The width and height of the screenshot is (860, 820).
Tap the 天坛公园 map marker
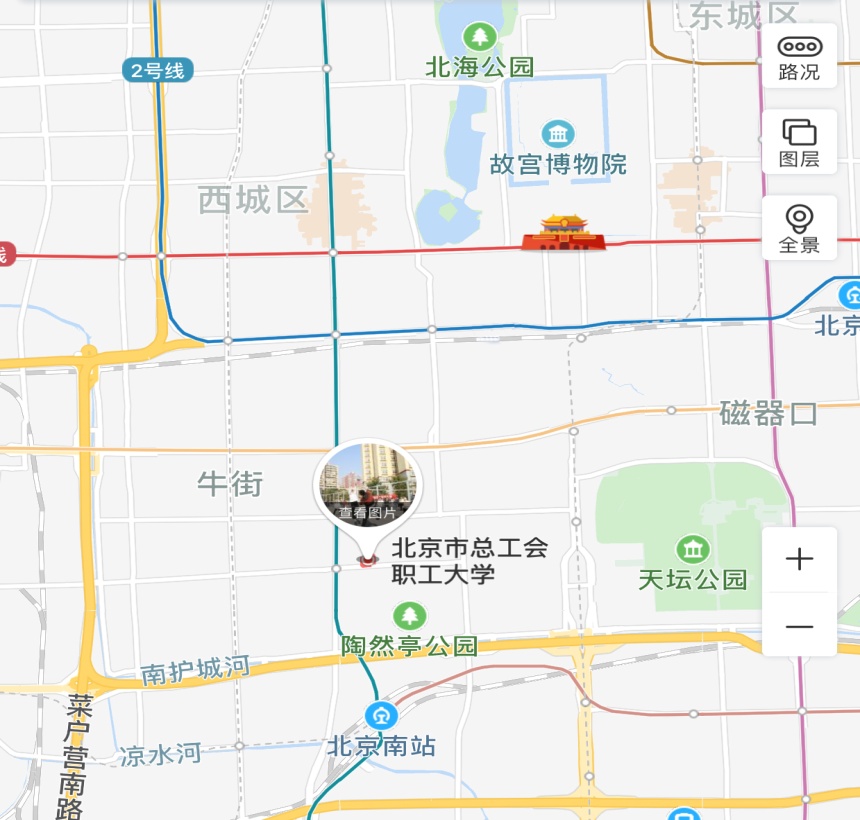point(692,549)
